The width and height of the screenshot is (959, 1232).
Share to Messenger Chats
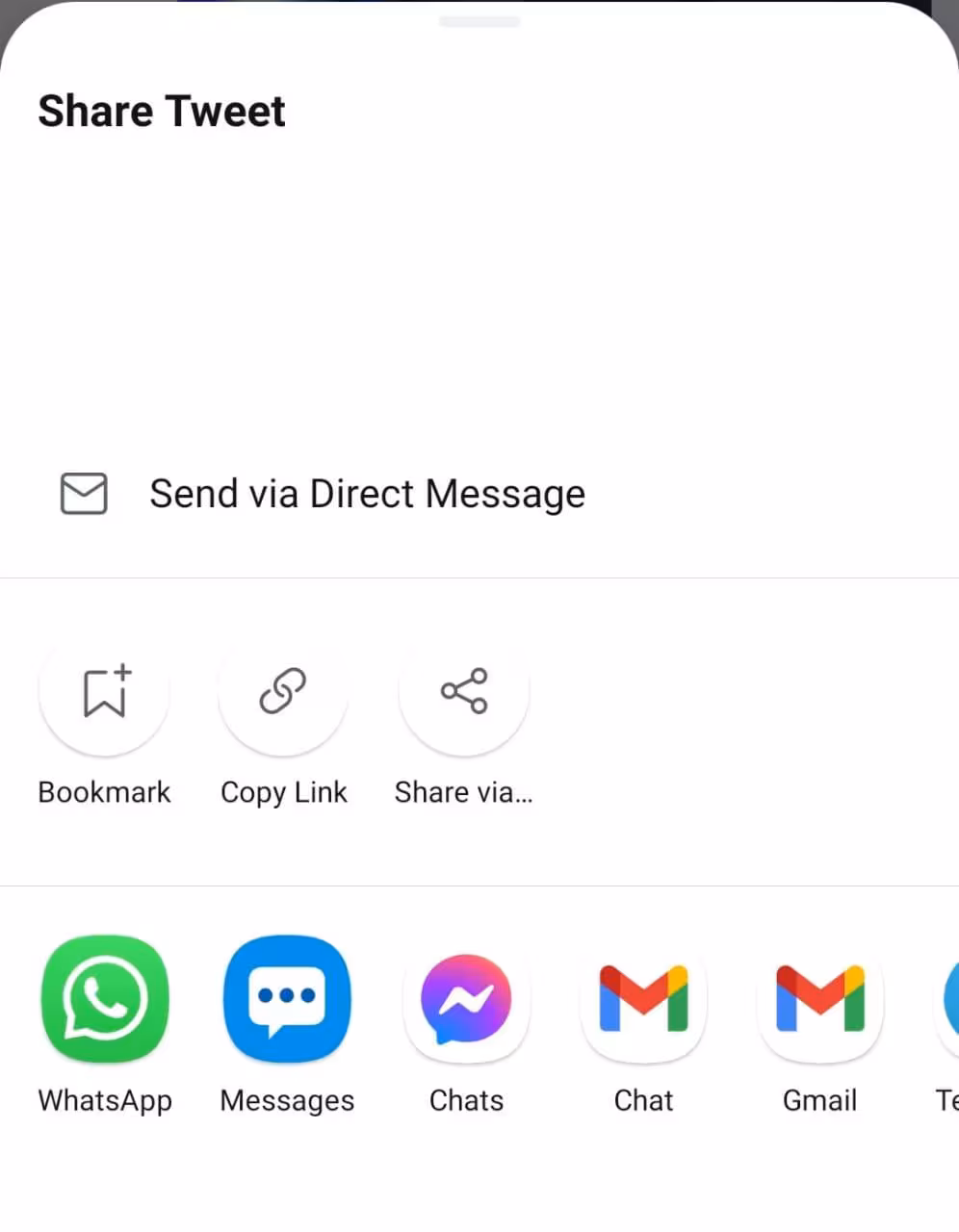(466, 999)
